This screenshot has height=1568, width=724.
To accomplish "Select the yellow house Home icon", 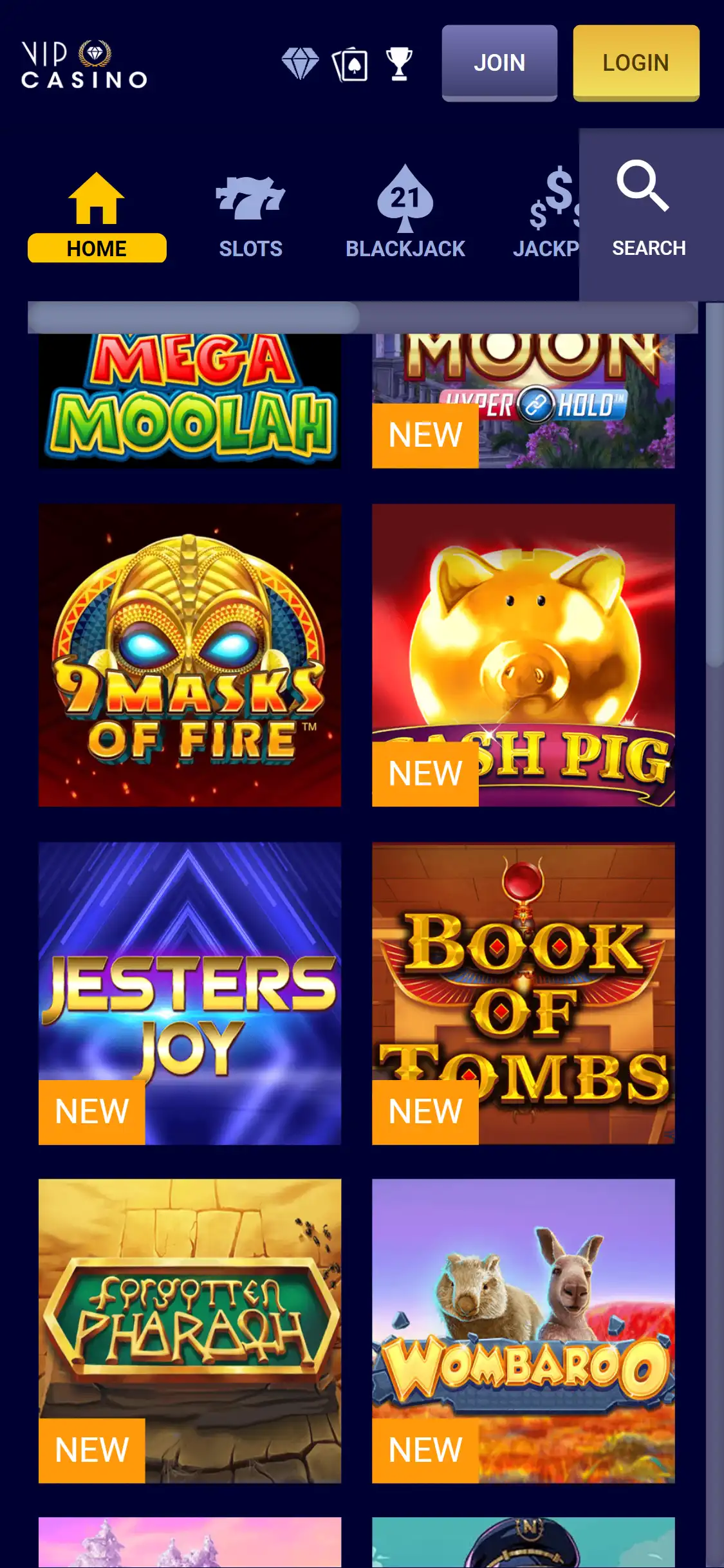I will (97, 196).
